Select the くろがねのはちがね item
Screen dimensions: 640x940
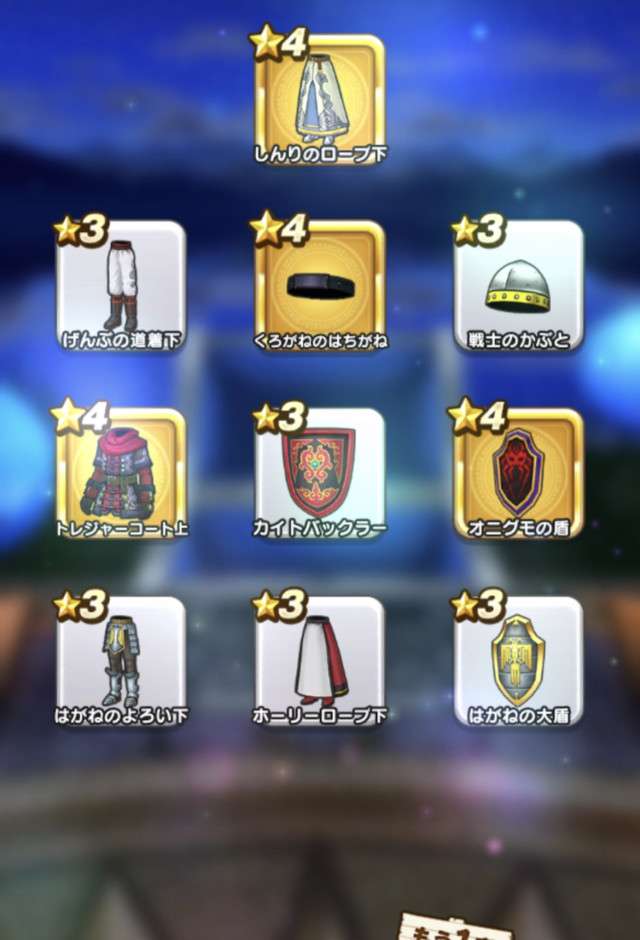pyautogui.click(x=319, y=286)
